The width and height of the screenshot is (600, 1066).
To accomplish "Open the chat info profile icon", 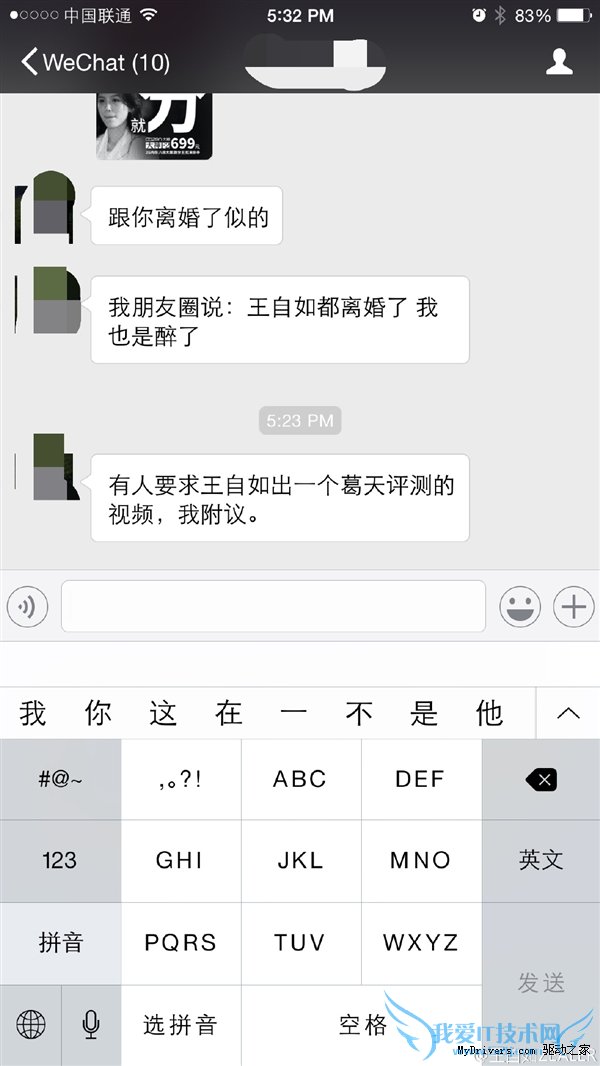I will pos(559,62).
